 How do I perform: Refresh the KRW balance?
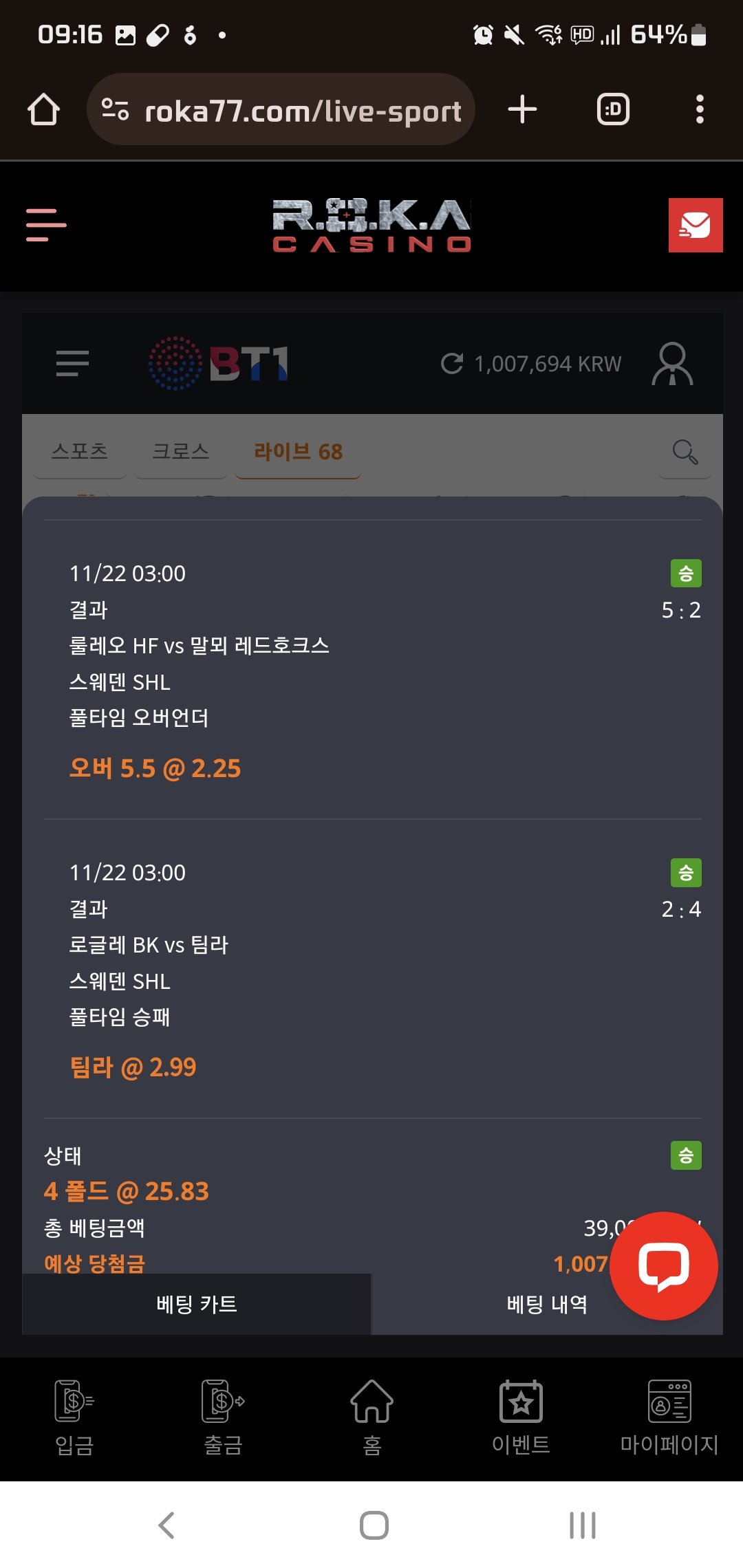(x=452, y=363)
